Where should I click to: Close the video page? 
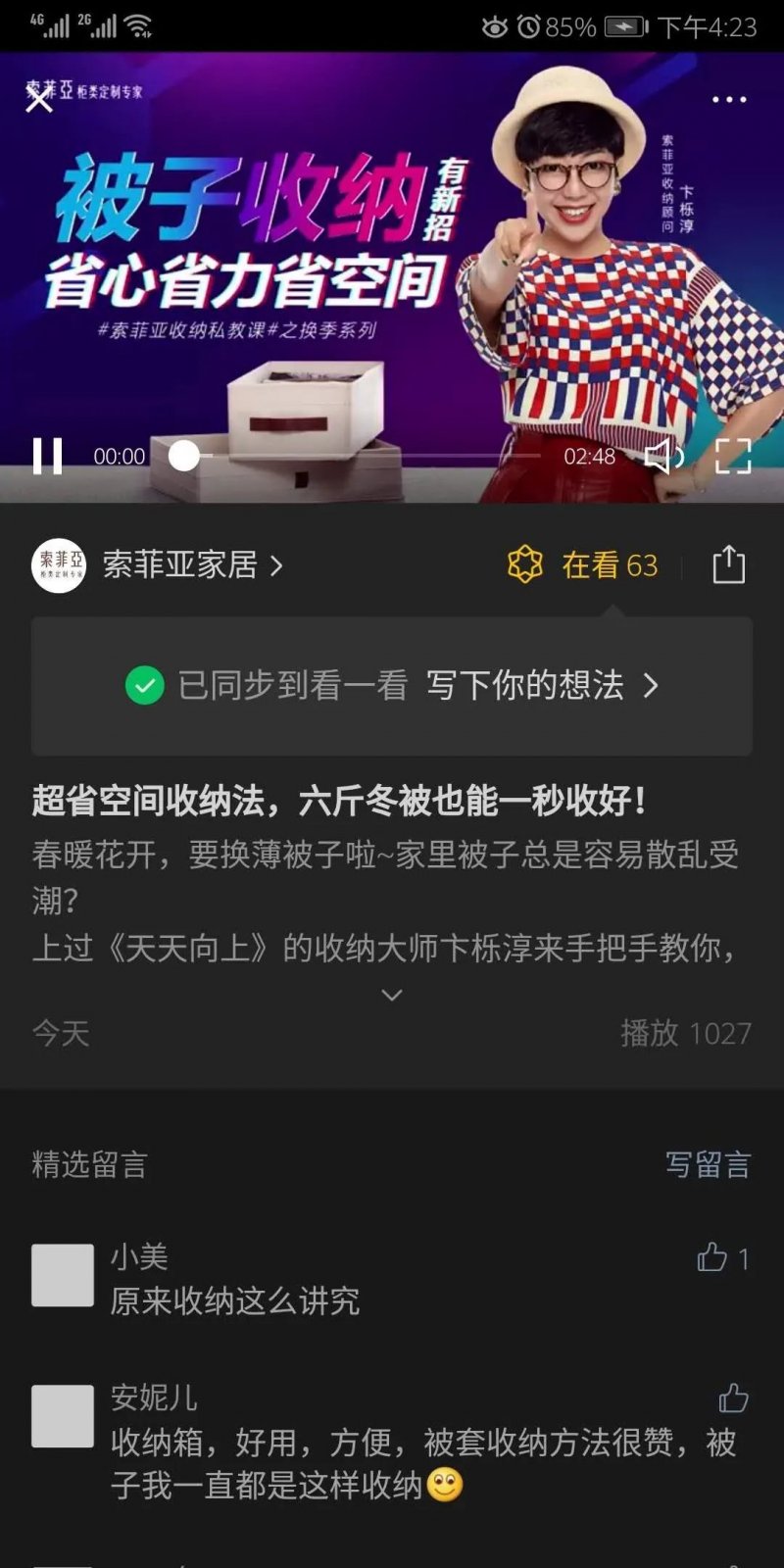coord(39,98)
